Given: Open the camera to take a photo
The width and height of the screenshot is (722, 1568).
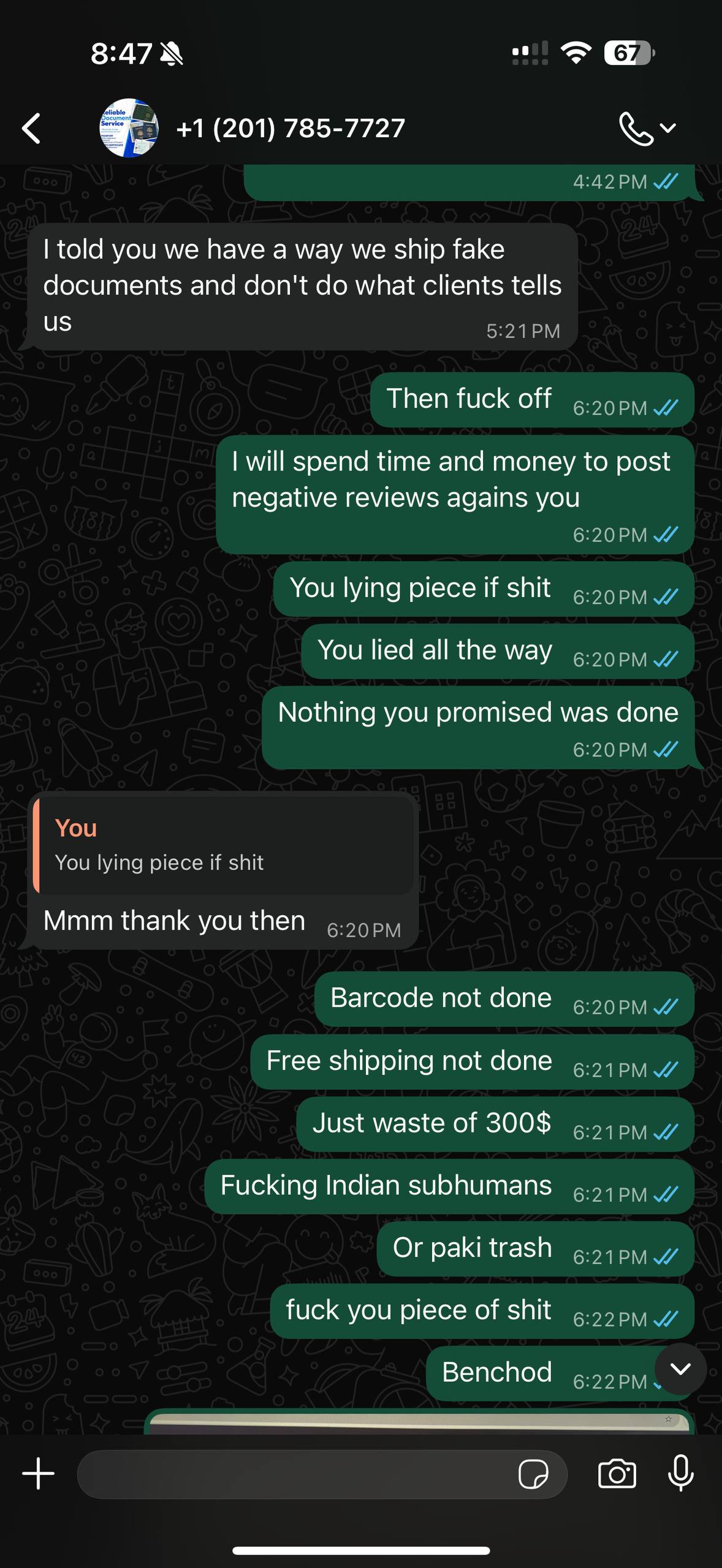Looking at the screenshot, I should click(x=617, y=1474).
